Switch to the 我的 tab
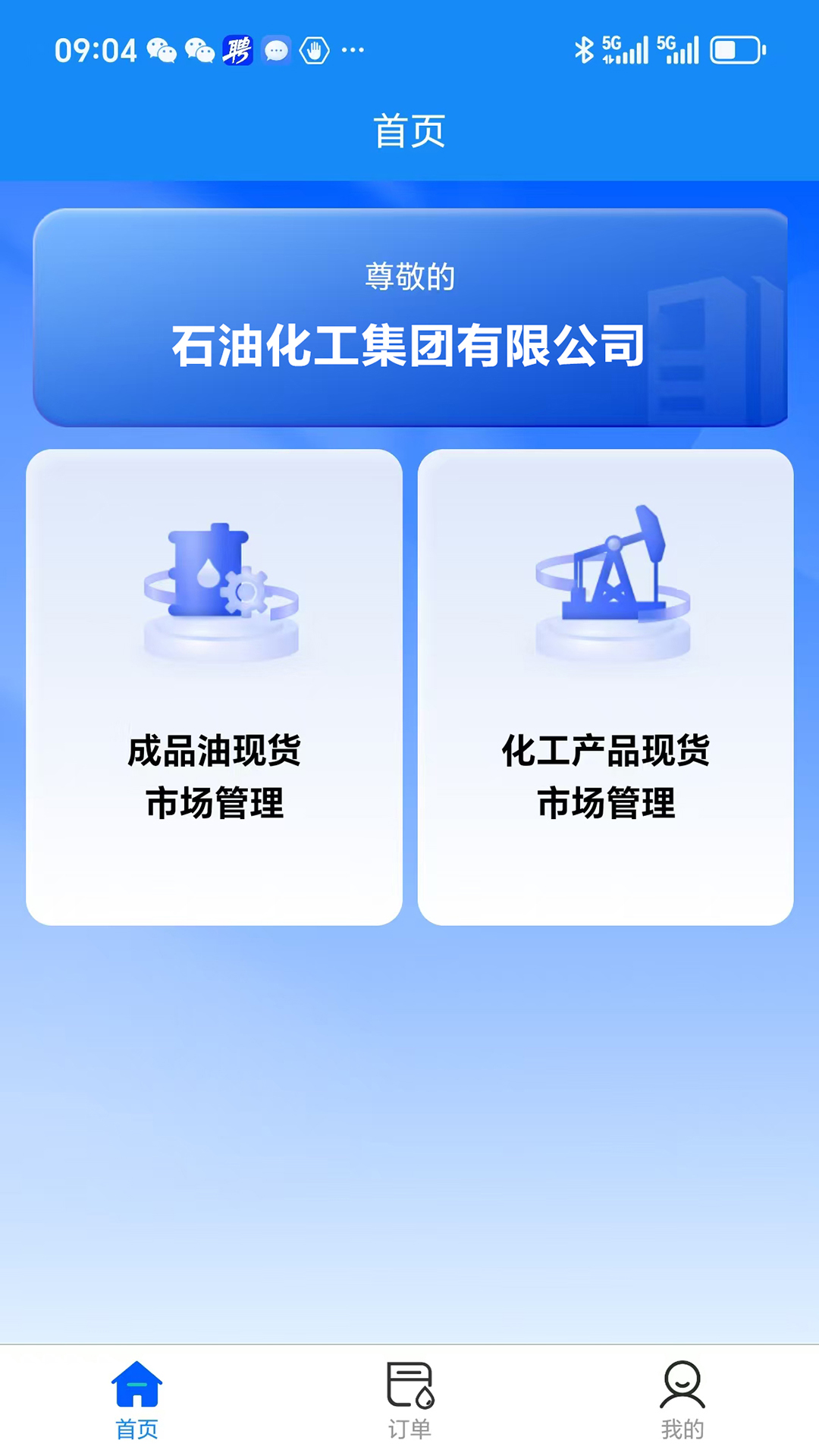The height and width of the screenshot is (1456, 819). click(x=681, y=1418)
